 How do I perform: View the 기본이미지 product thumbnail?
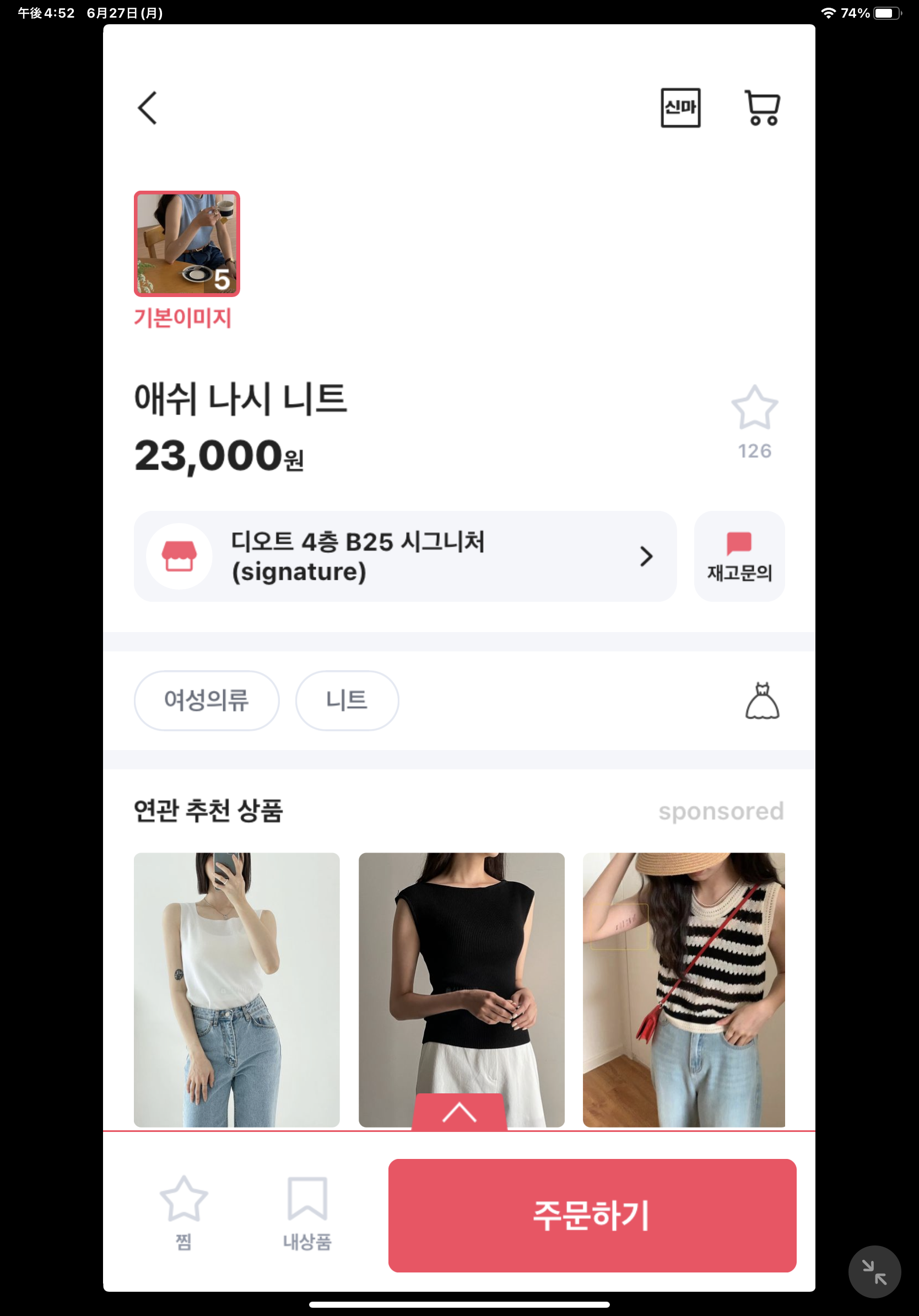coord(187,244)
